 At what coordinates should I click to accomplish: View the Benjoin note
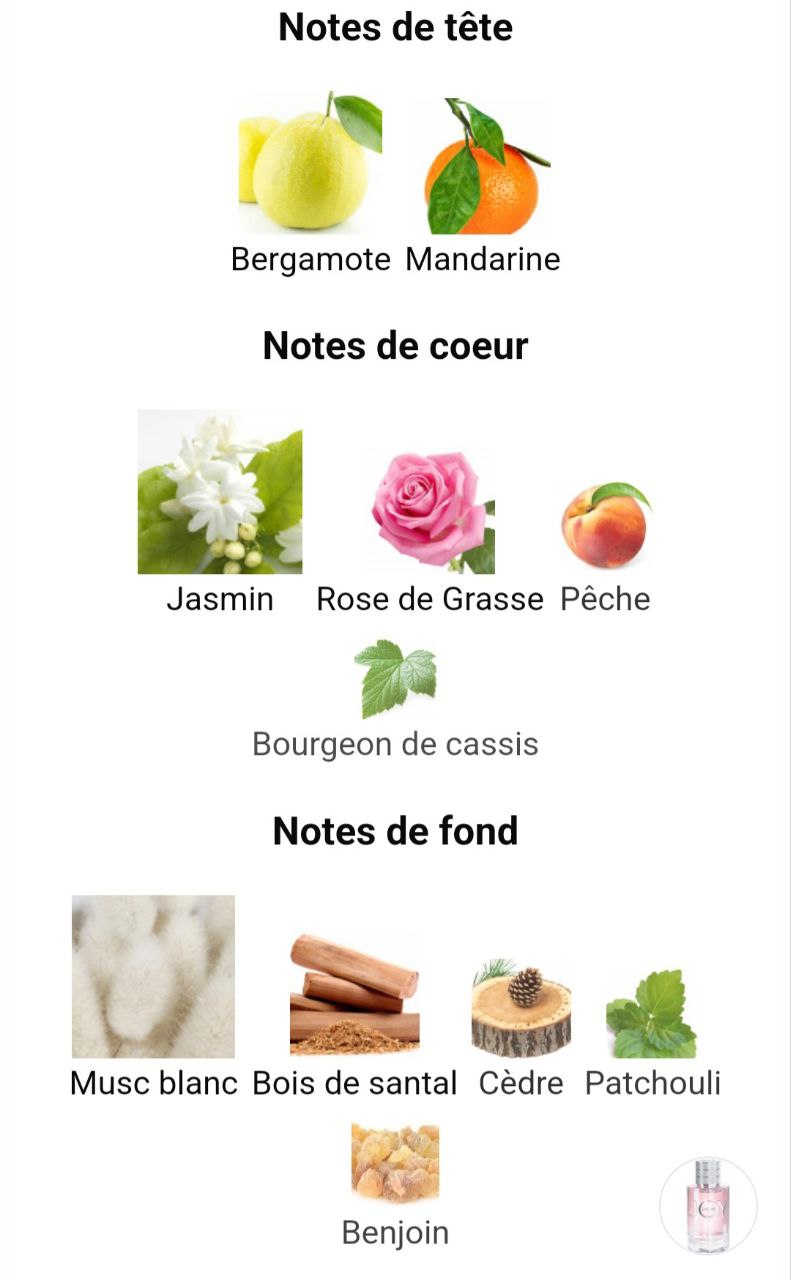point(395,1163)
